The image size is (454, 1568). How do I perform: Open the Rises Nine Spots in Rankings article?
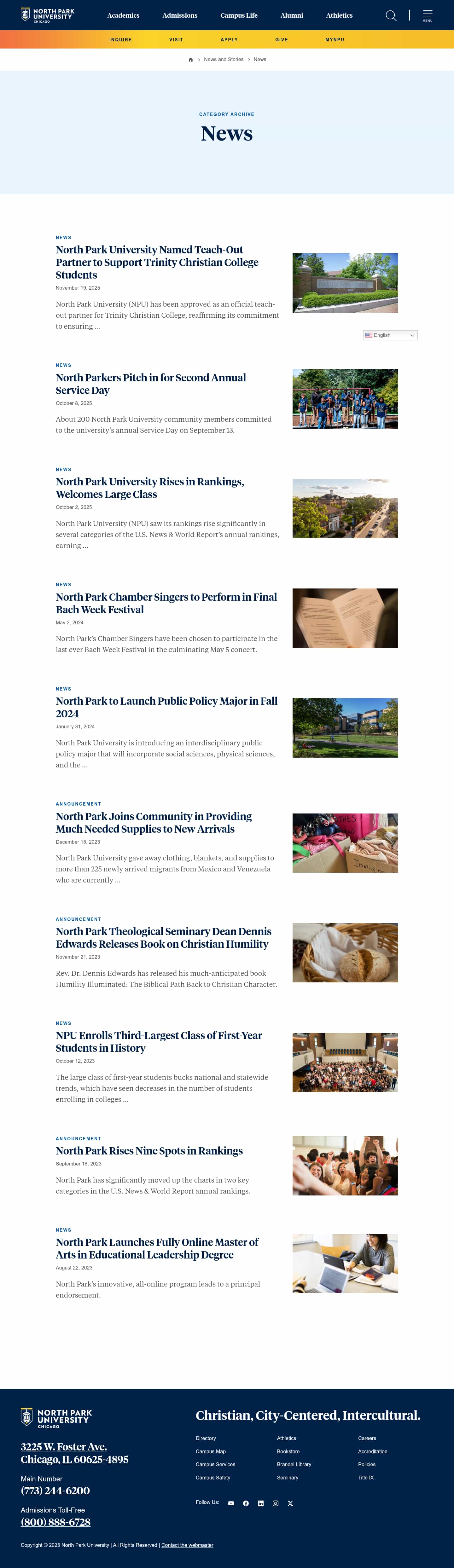[149, 1150]
